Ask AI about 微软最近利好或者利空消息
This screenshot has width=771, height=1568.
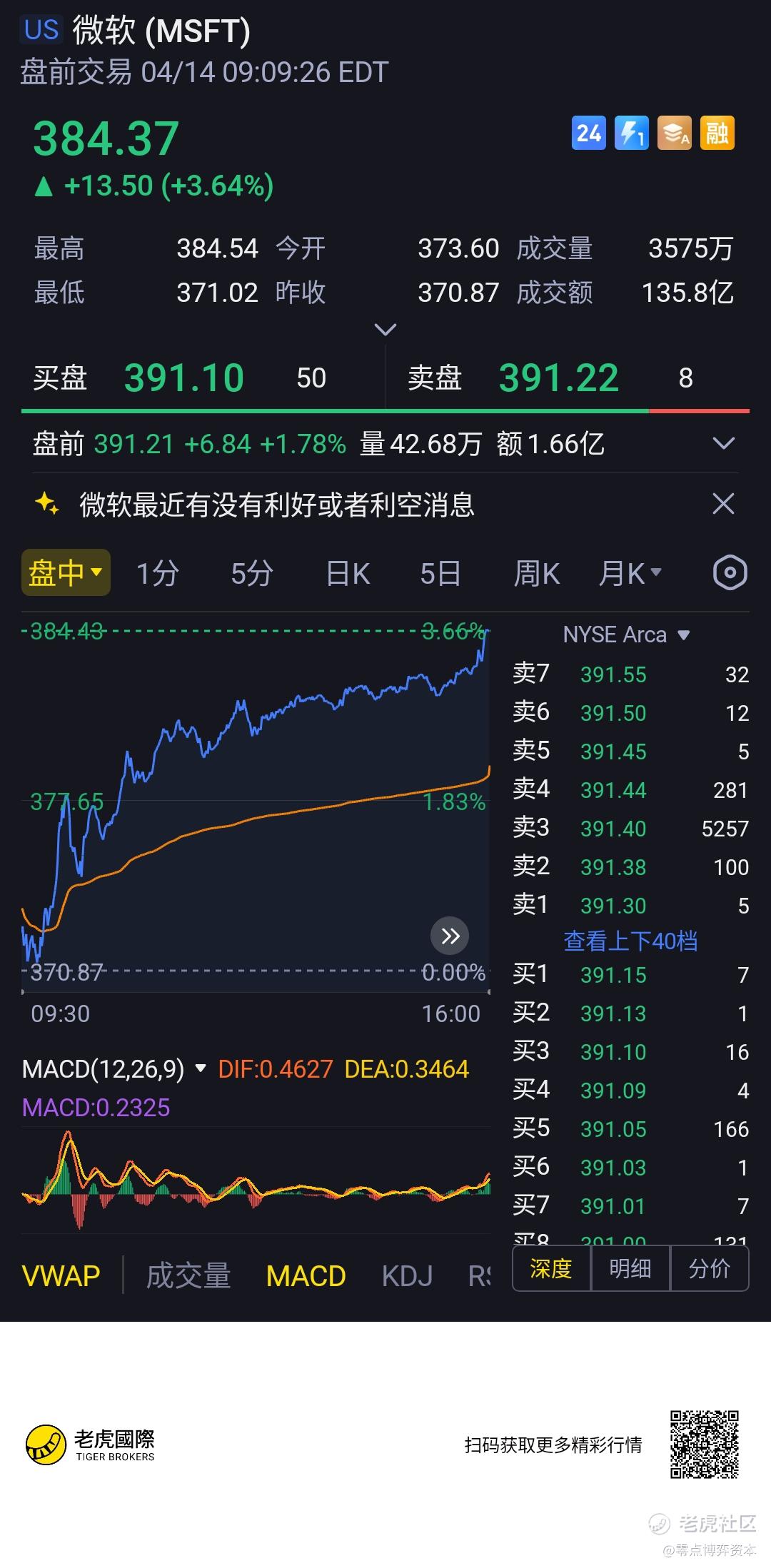[277, 505]
